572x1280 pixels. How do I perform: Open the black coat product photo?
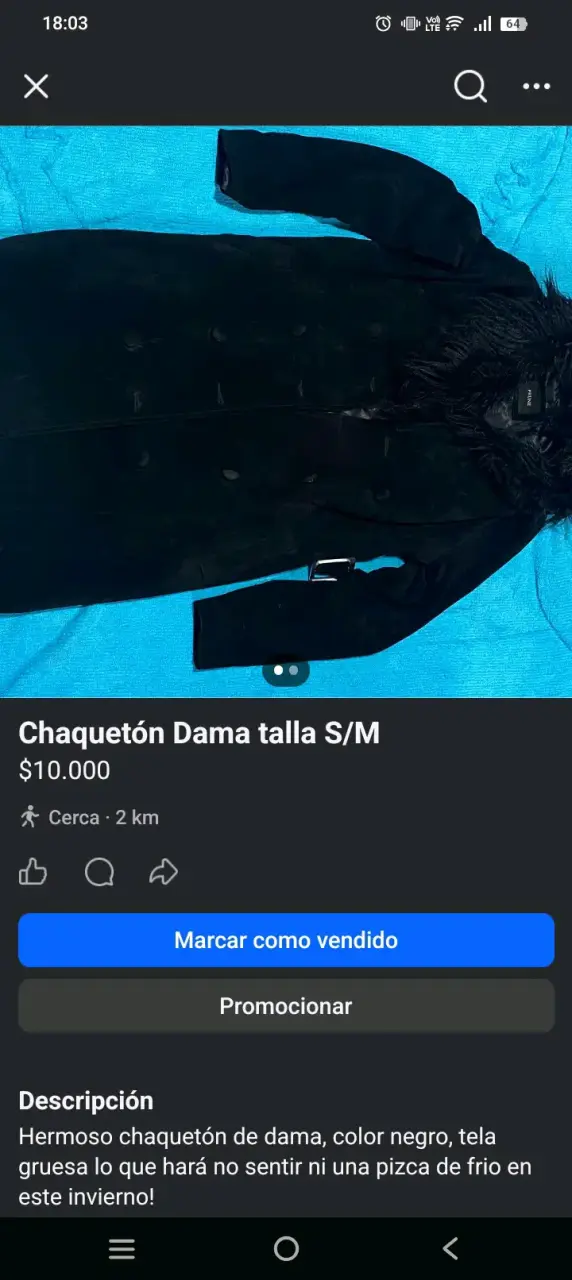click(286, 411)
